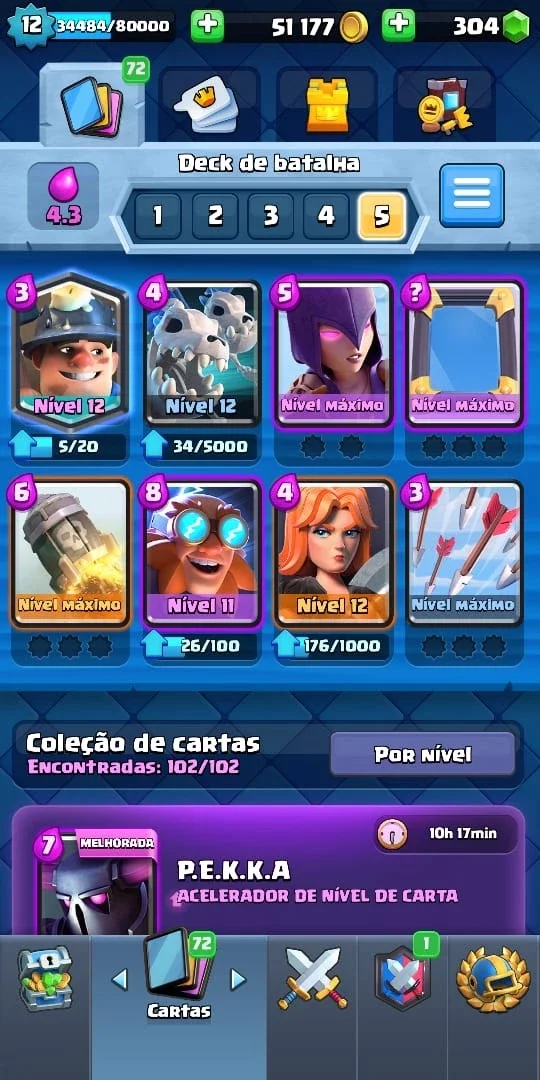Viewport: 540px width, 1080px height.
Task: Tap the green plus next to gold
Action: 207,26
